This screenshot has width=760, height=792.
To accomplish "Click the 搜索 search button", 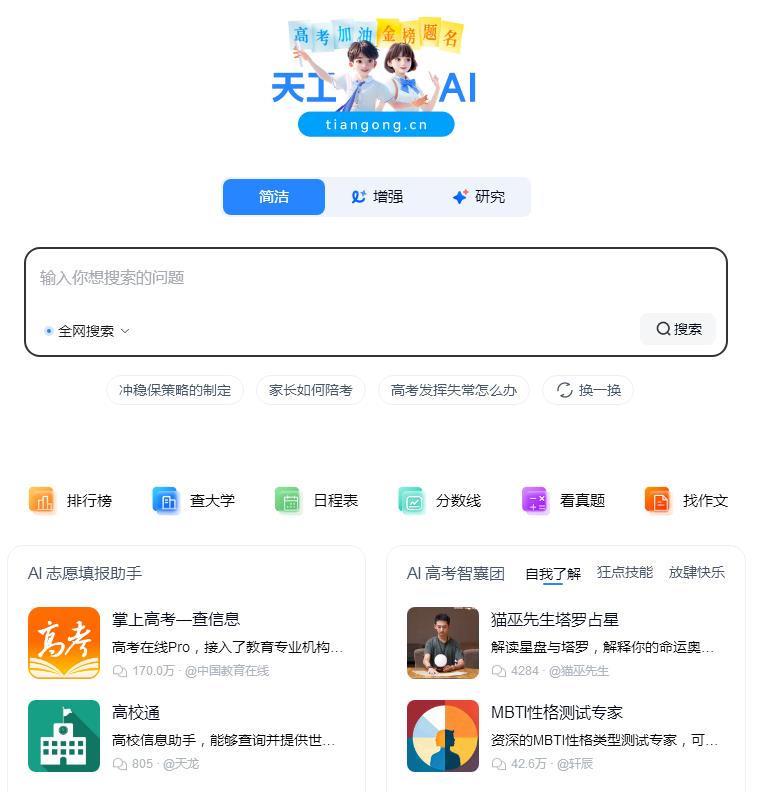I will tap(677, 329).
